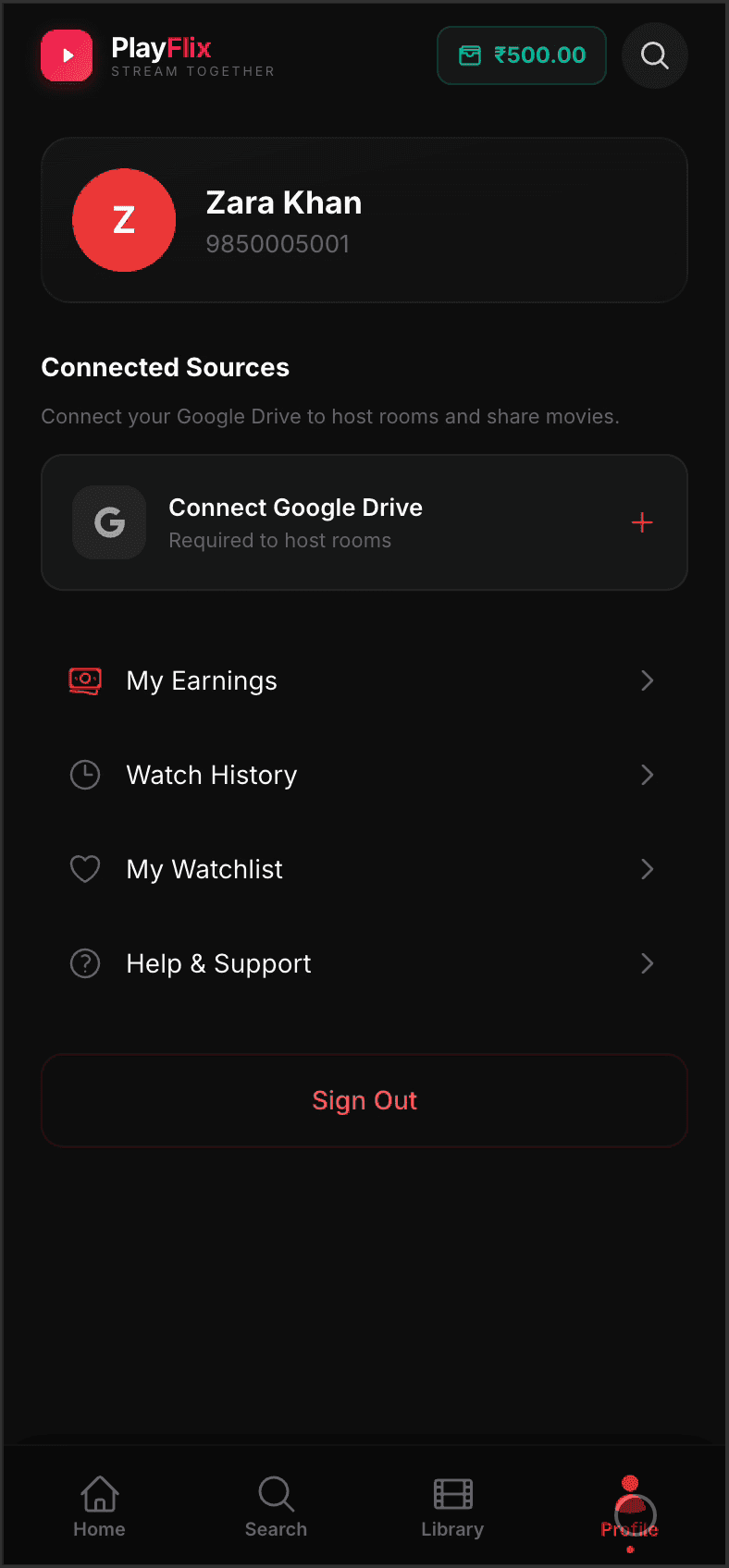Click the Watch History clock icon
This screenshot has height=1568, width=729.
click(x=84, y=775)
